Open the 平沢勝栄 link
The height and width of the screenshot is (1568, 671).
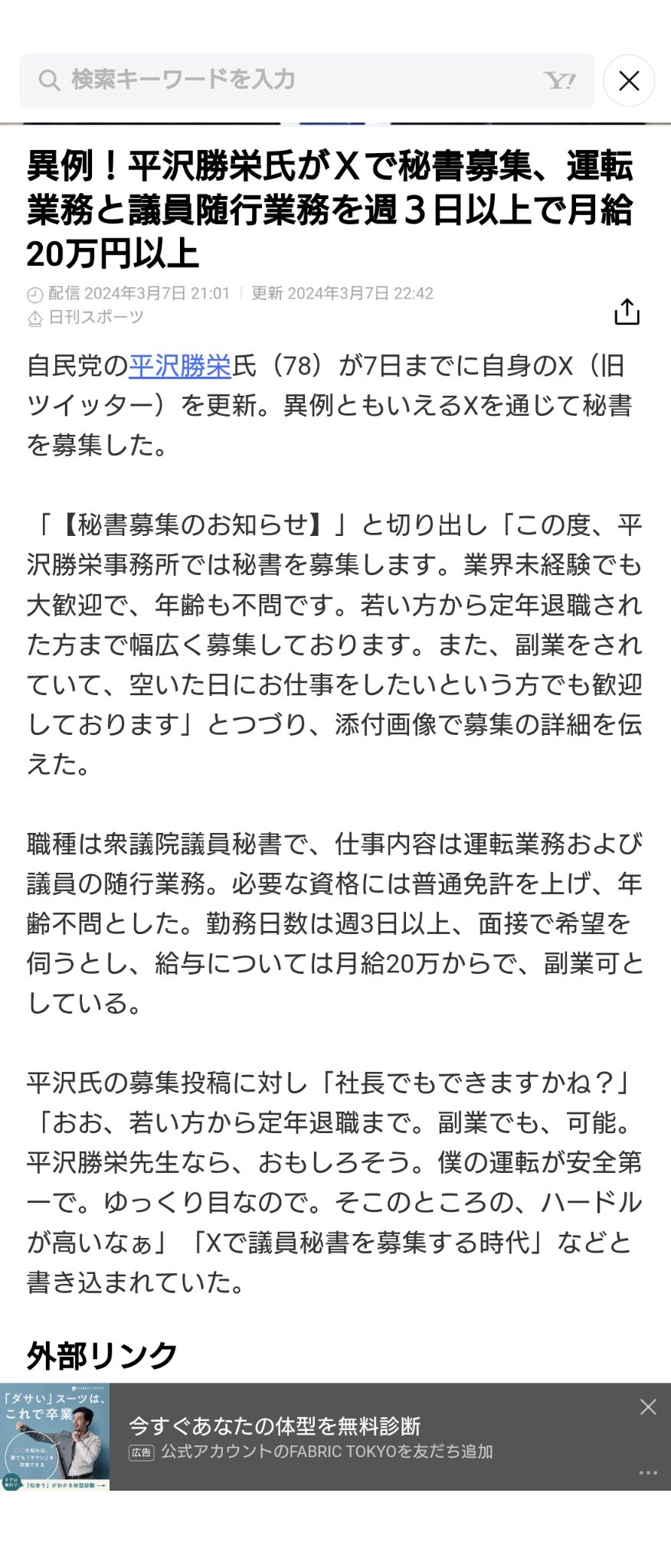179,366
